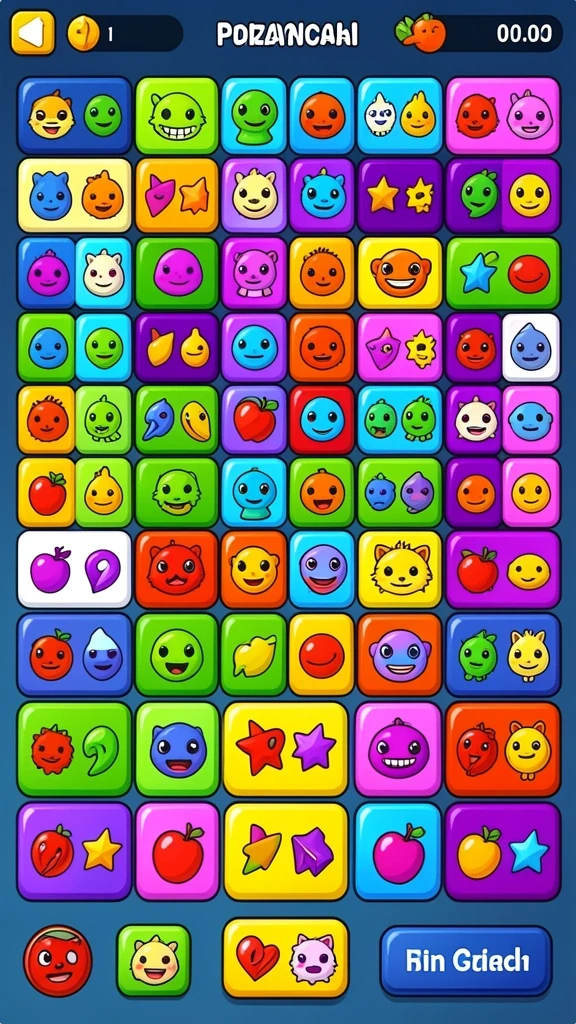Tap the yellow back arrow button

pos(32,33)
